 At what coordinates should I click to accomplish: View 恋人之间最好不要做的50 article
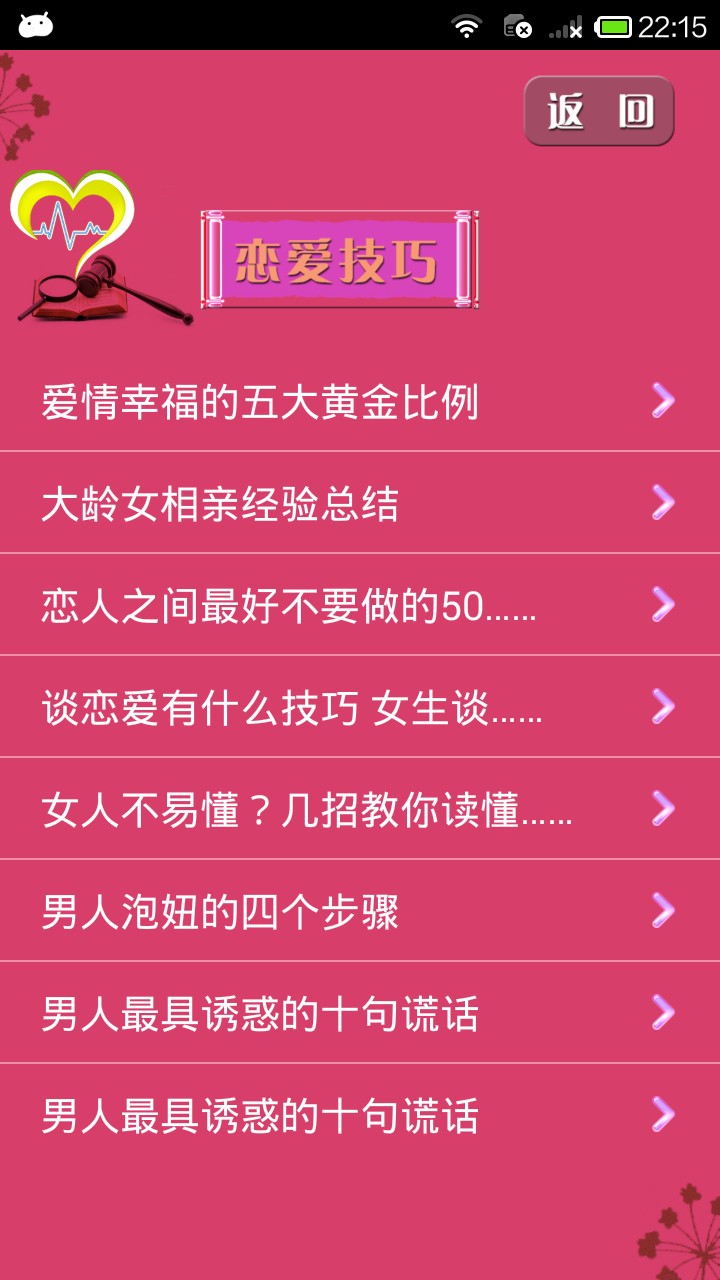[x=359, y=606]
